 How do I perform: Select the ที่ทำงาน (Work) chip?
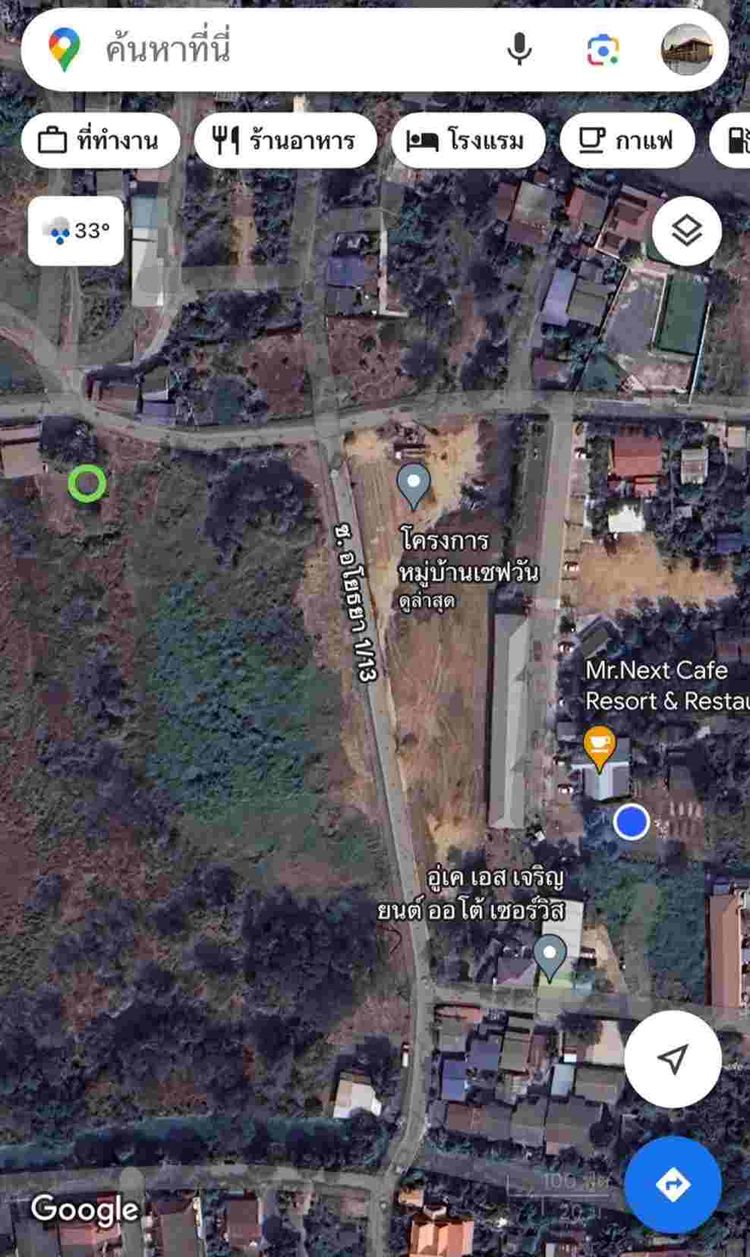pos(100,141)
